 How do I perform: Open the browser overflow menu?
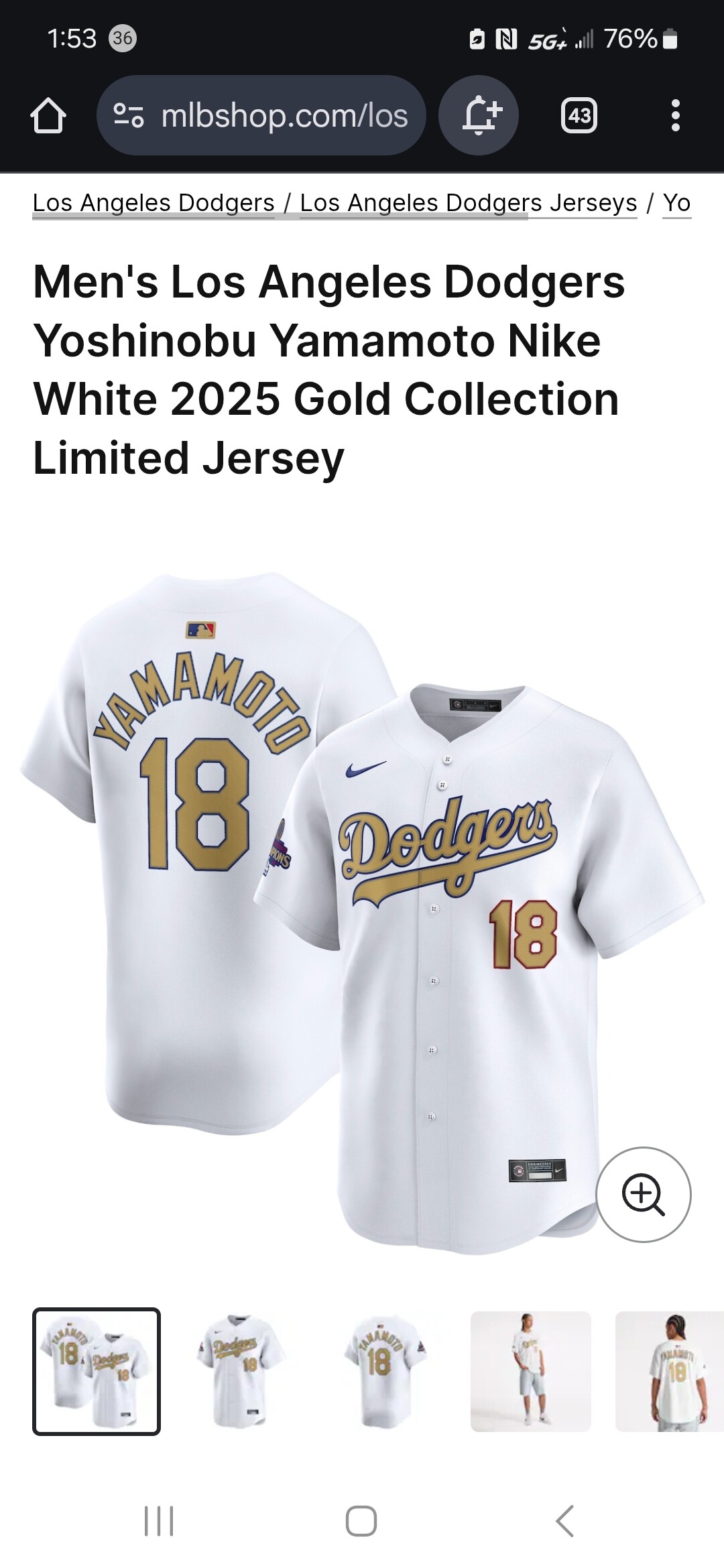(675, 116)
